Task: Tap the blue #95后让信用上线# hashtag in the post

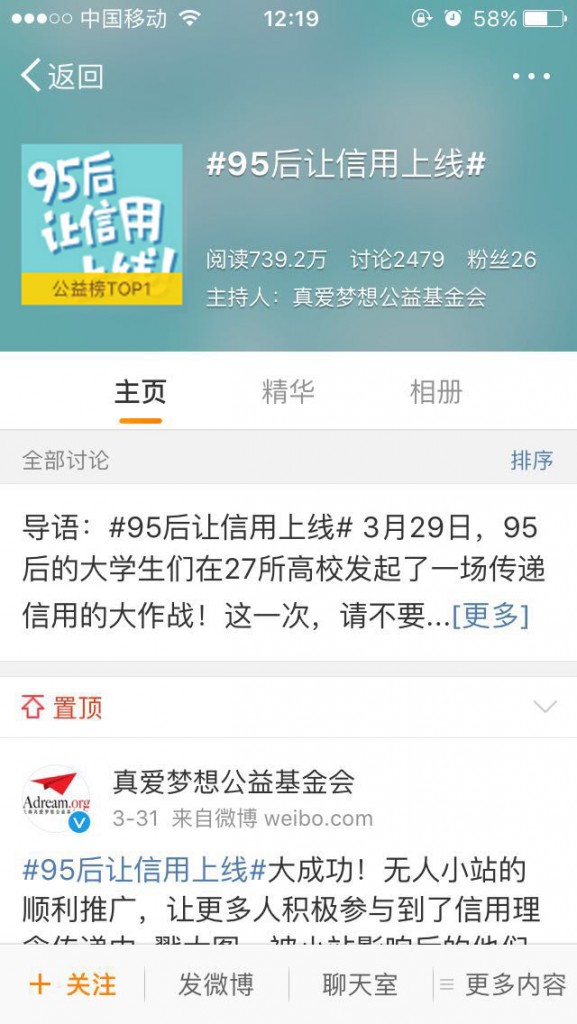Action: point(144,870)
